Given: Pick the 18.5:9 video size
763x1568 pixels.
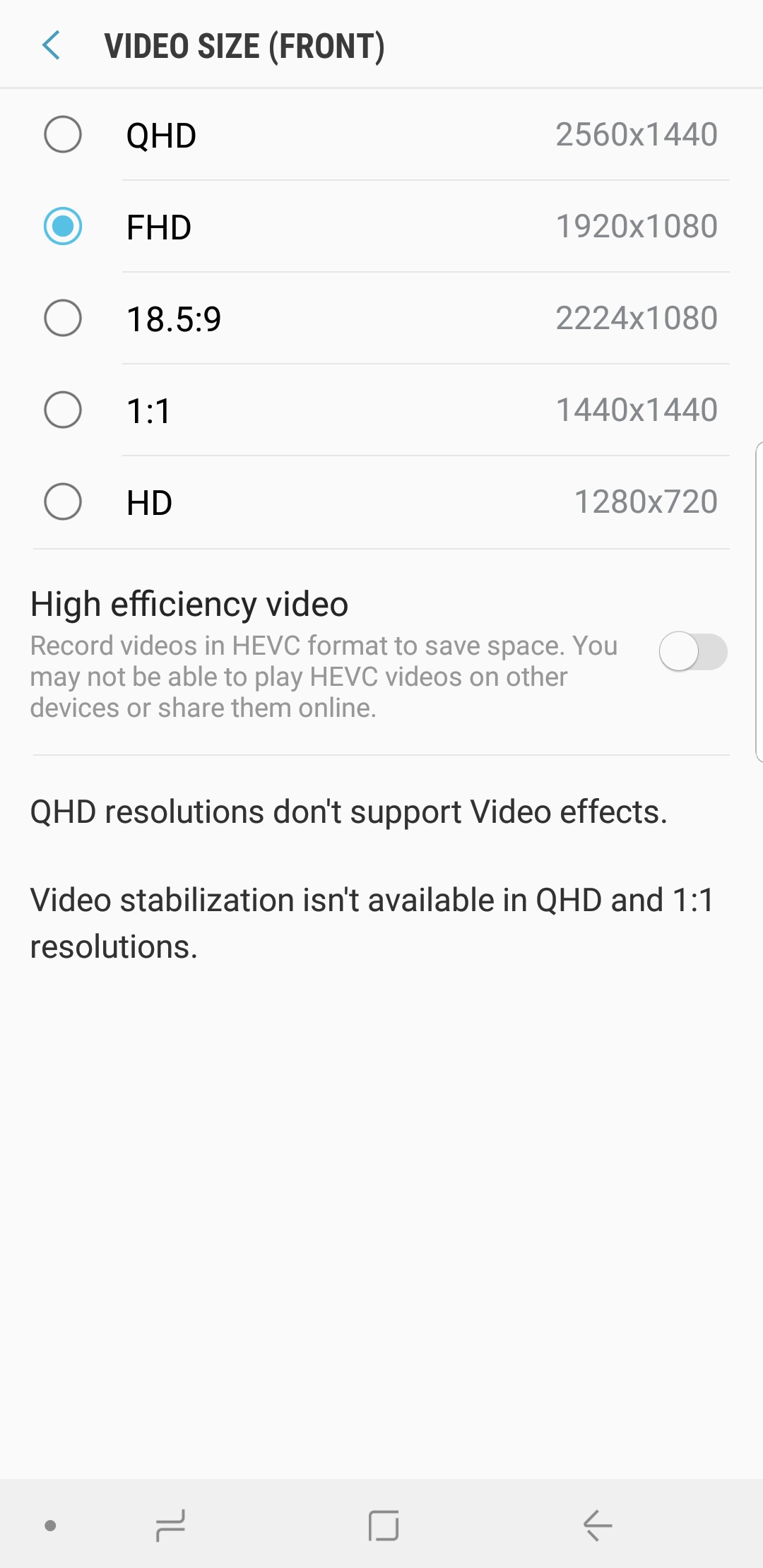Looking at the screenshot, I should click(x=63, y=318).
